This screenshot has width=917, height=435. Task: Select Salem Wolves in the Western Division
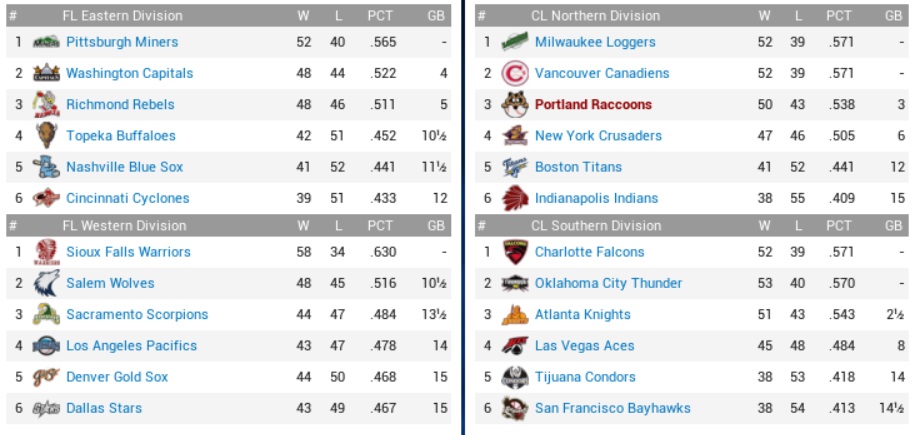[x=110, y=283]
